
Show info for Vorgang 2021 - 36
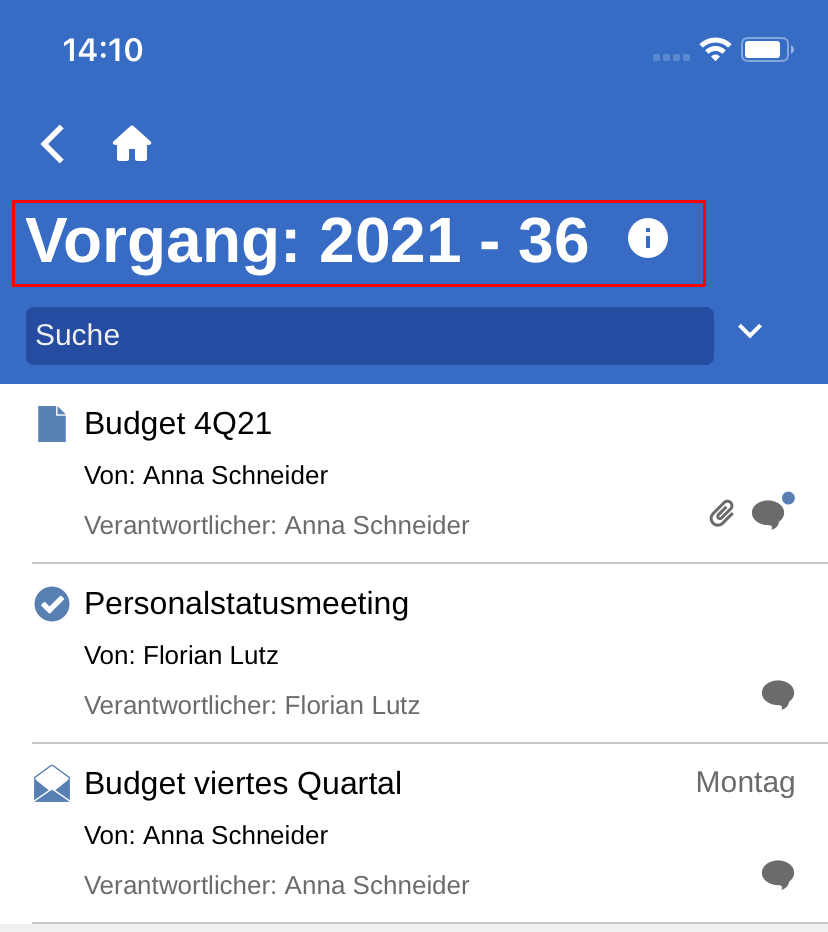[647, 239]
